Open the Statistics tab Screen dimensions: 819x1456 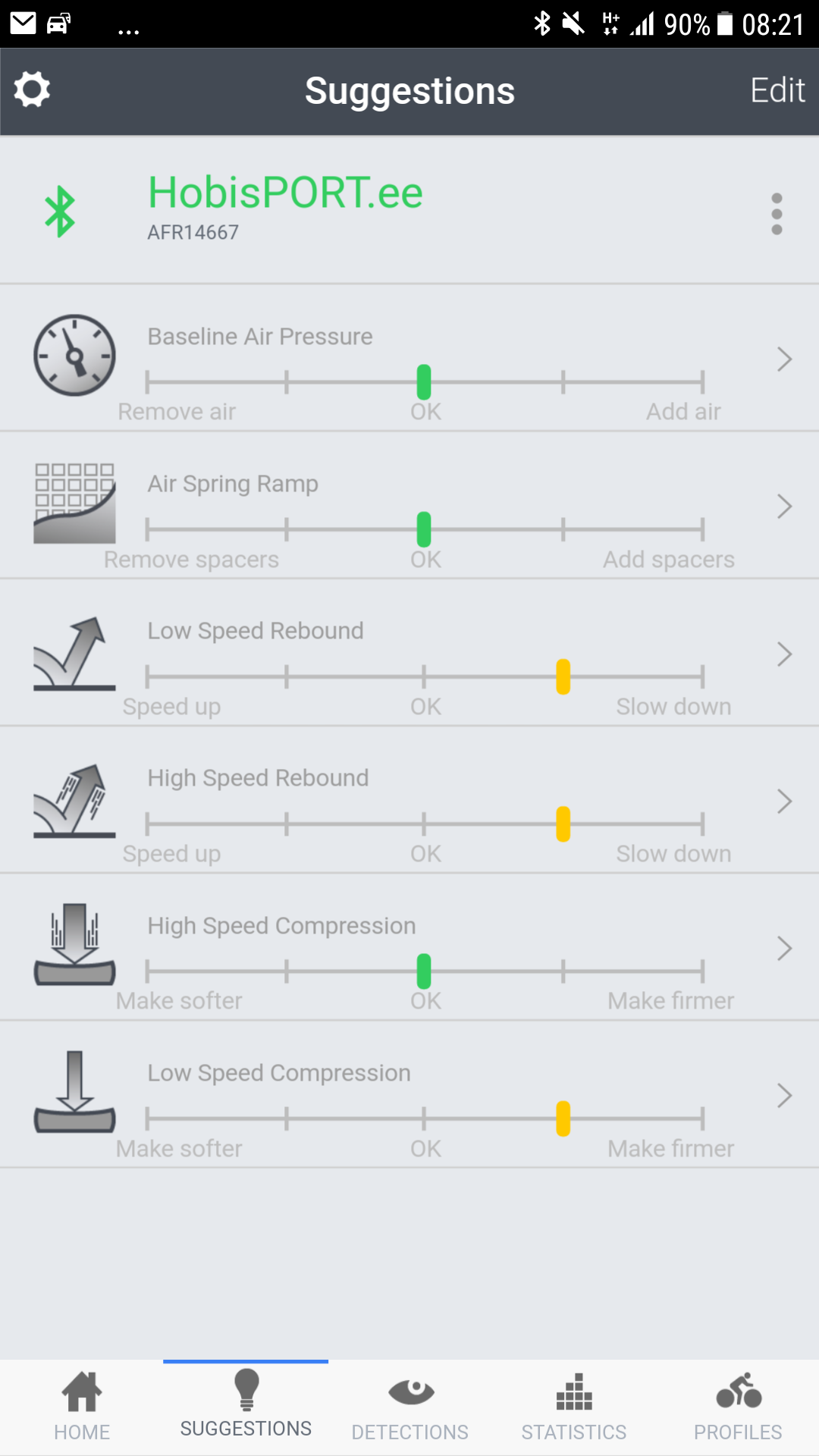click(574, 1407)
